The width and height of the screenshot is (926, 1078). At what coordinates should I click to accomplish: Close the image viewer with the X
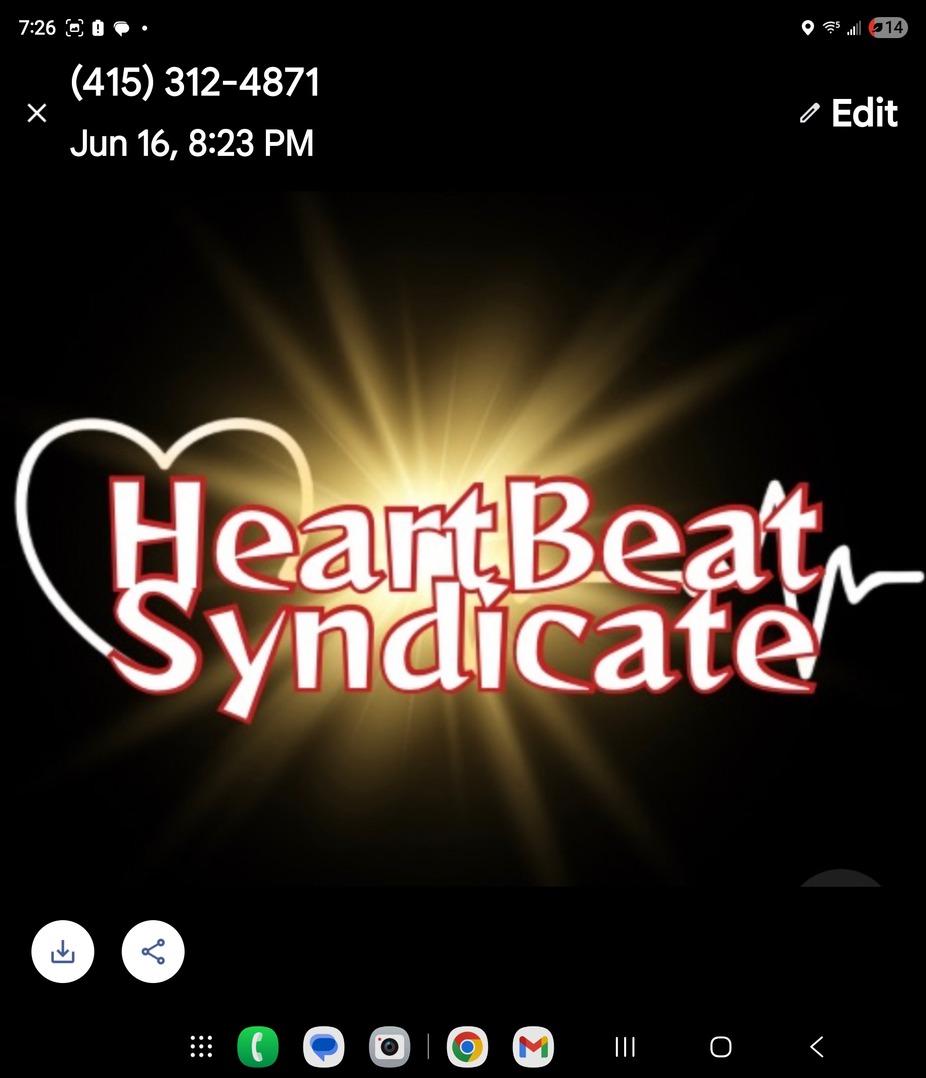click(x=36, y=113)
